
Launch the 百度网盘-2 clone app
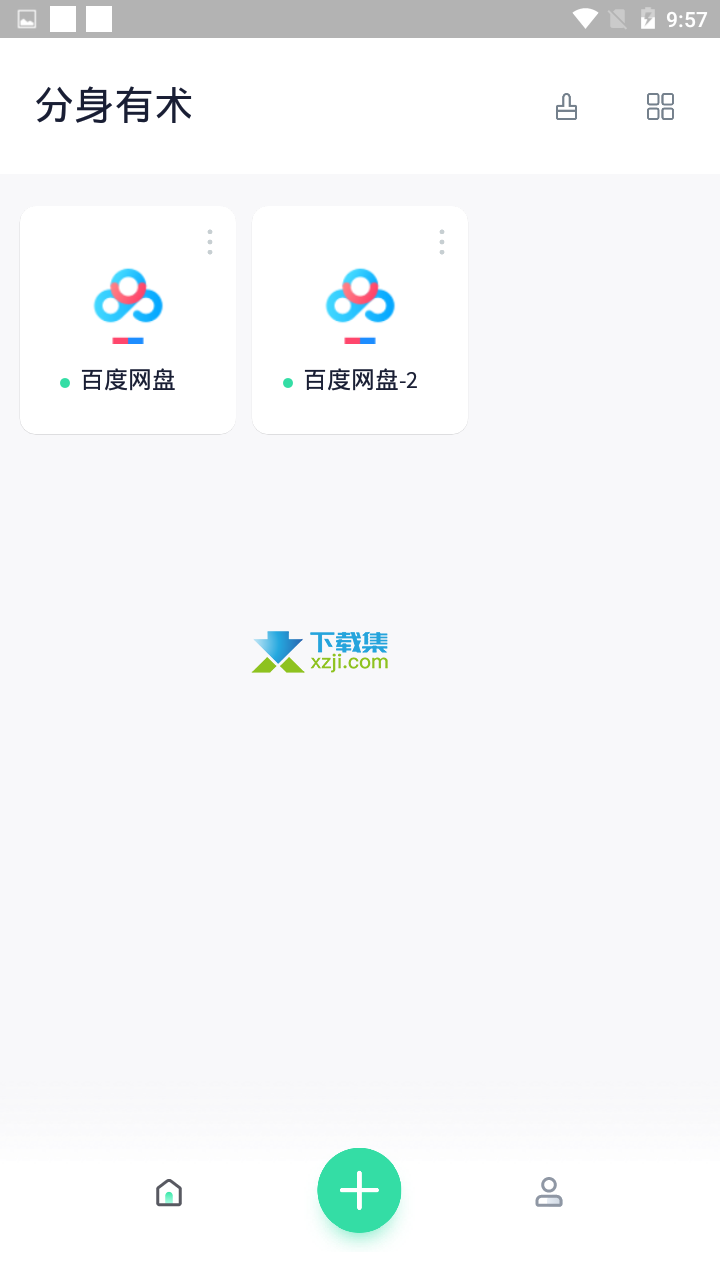click(x=360, y=320)
